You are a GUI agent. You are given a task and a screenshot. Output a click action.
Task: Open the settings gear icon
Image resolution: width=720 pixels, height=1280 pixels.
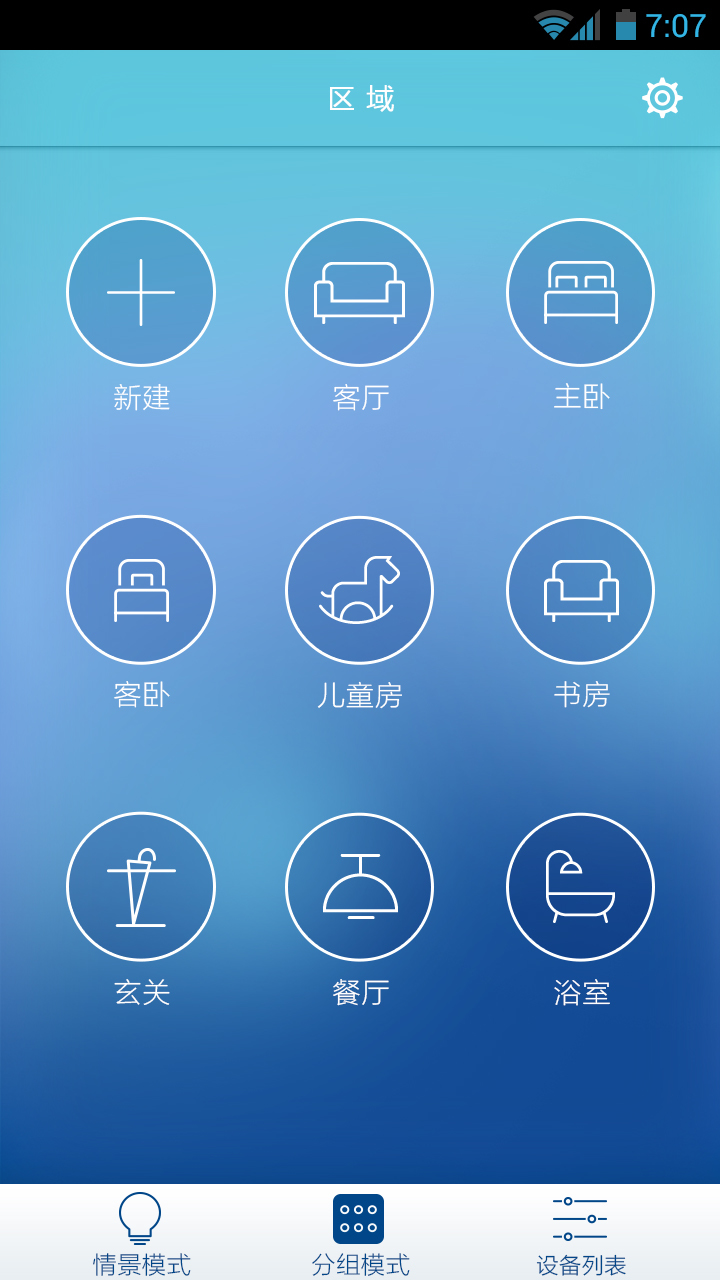click(x=661, y=97)
